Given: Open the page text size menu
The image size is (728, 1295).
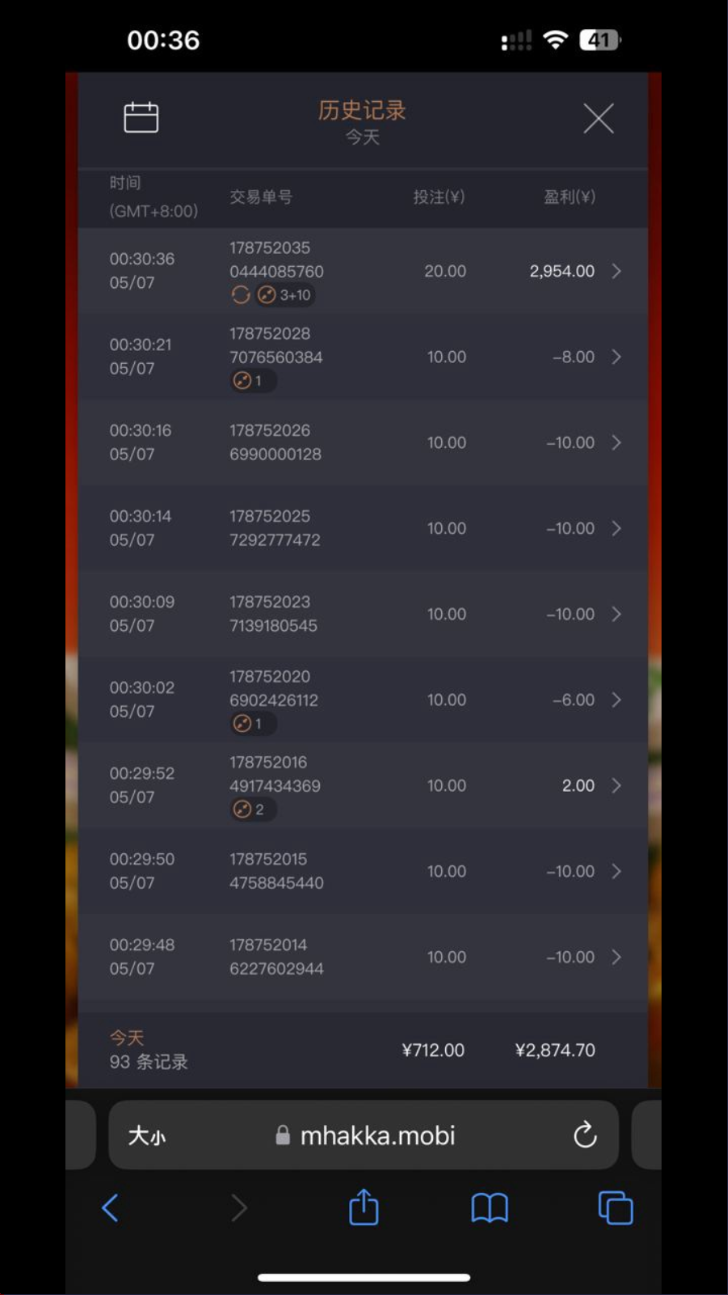Looking at the screenshot, I should 146,1136.
